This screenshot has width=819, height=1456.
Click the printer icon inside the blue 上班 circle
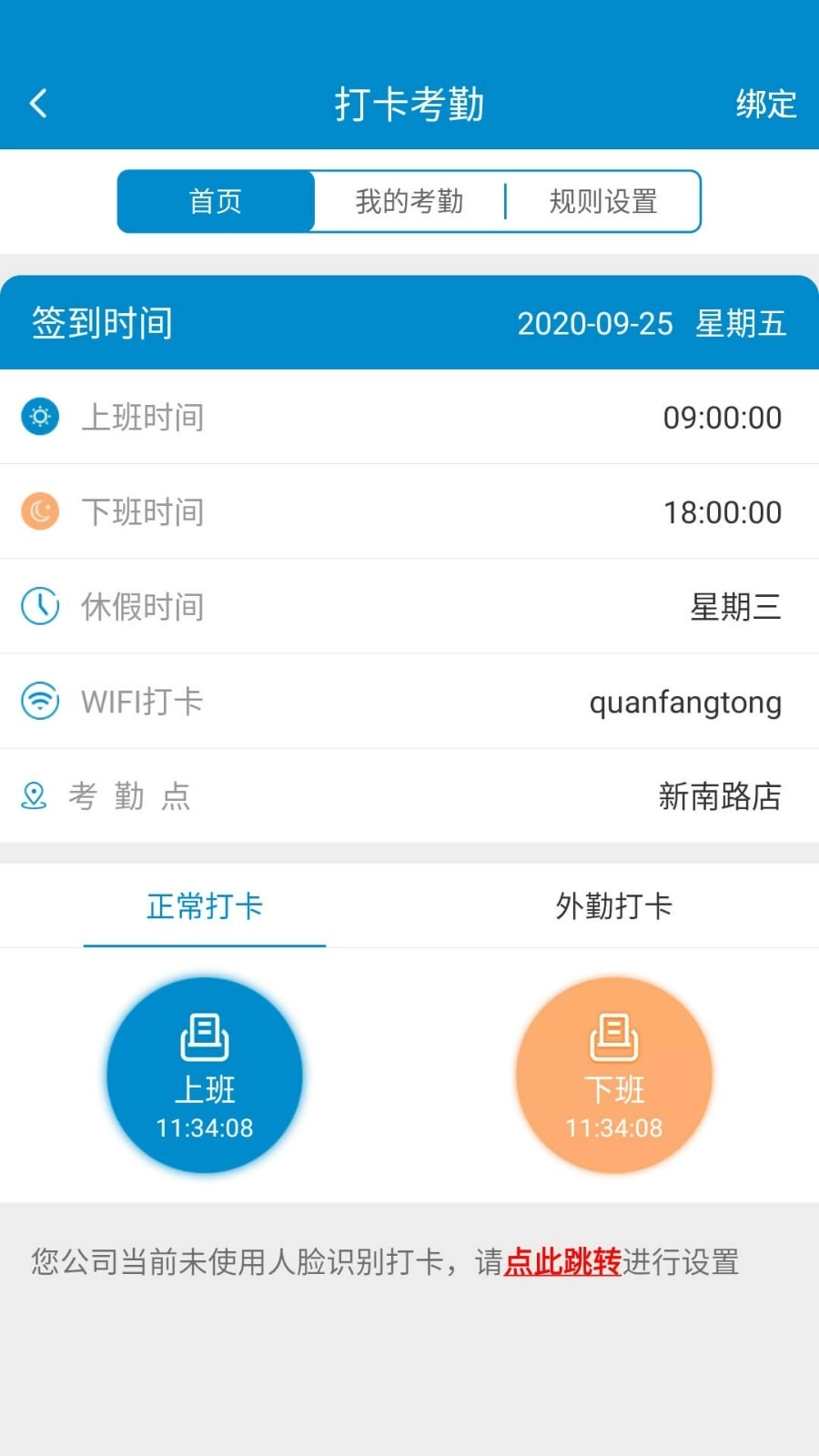(x=204, y=1036)
